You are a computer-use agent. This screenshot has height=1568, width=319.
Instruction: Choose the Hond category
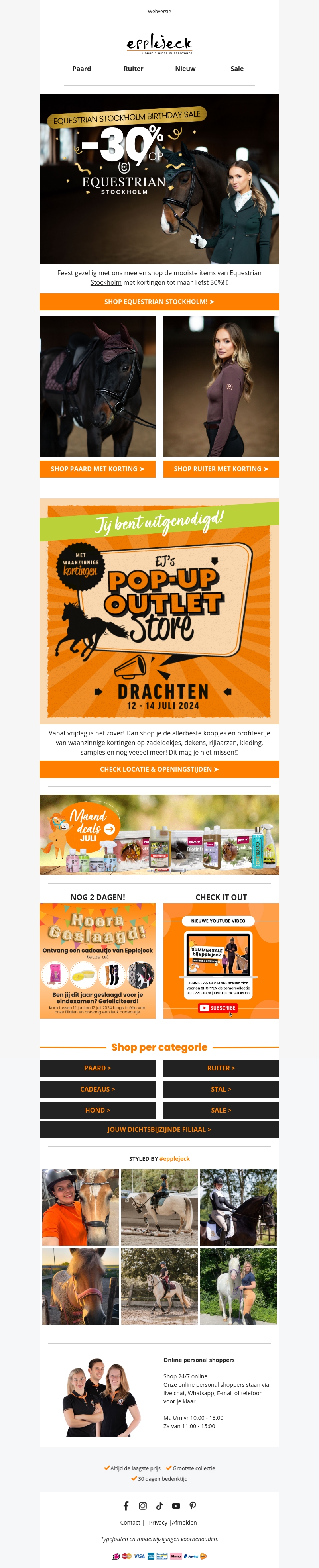[97, 1110]
